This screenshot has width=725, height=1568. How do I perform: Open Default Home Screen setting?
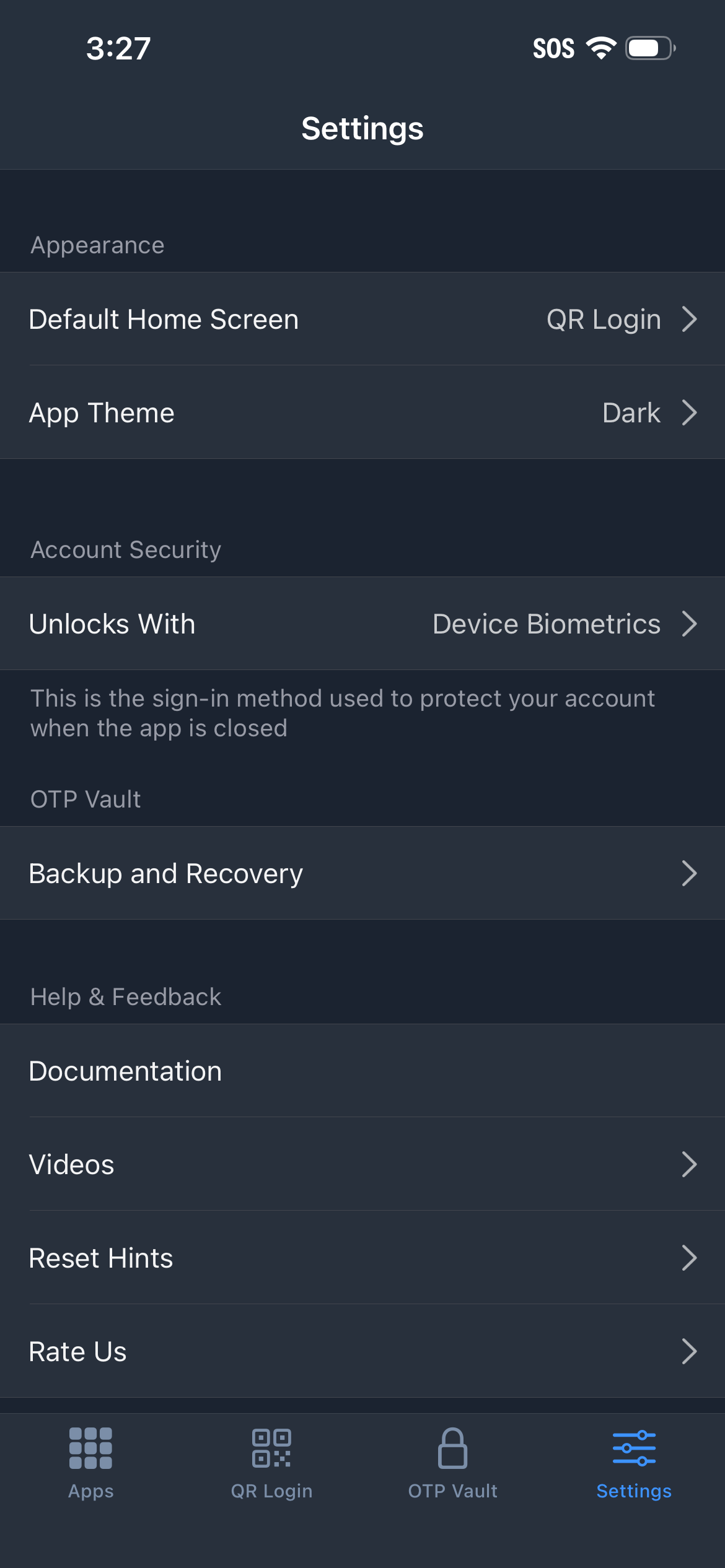362,319
